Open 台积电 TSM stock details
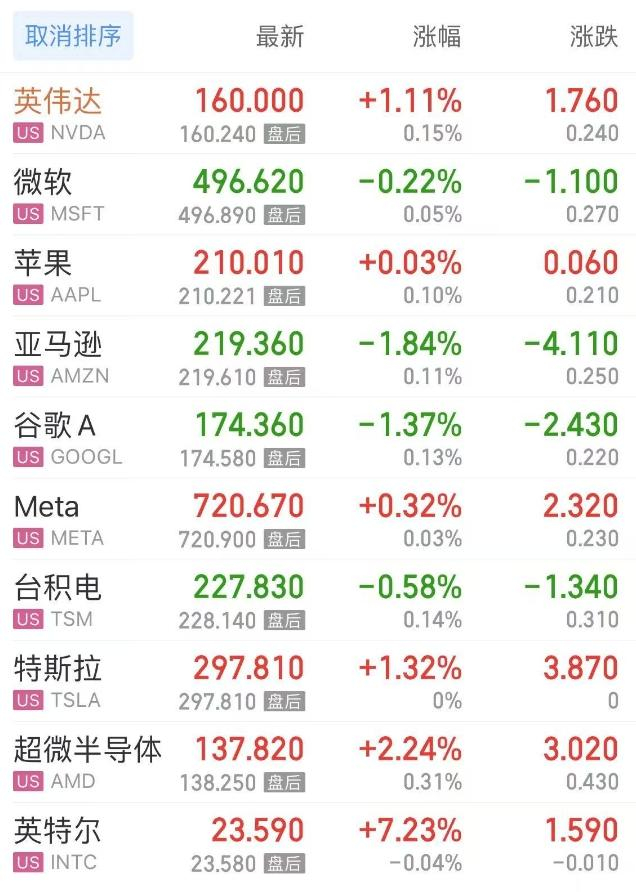The height and width of the screenshot is (892, 636). 318,600
